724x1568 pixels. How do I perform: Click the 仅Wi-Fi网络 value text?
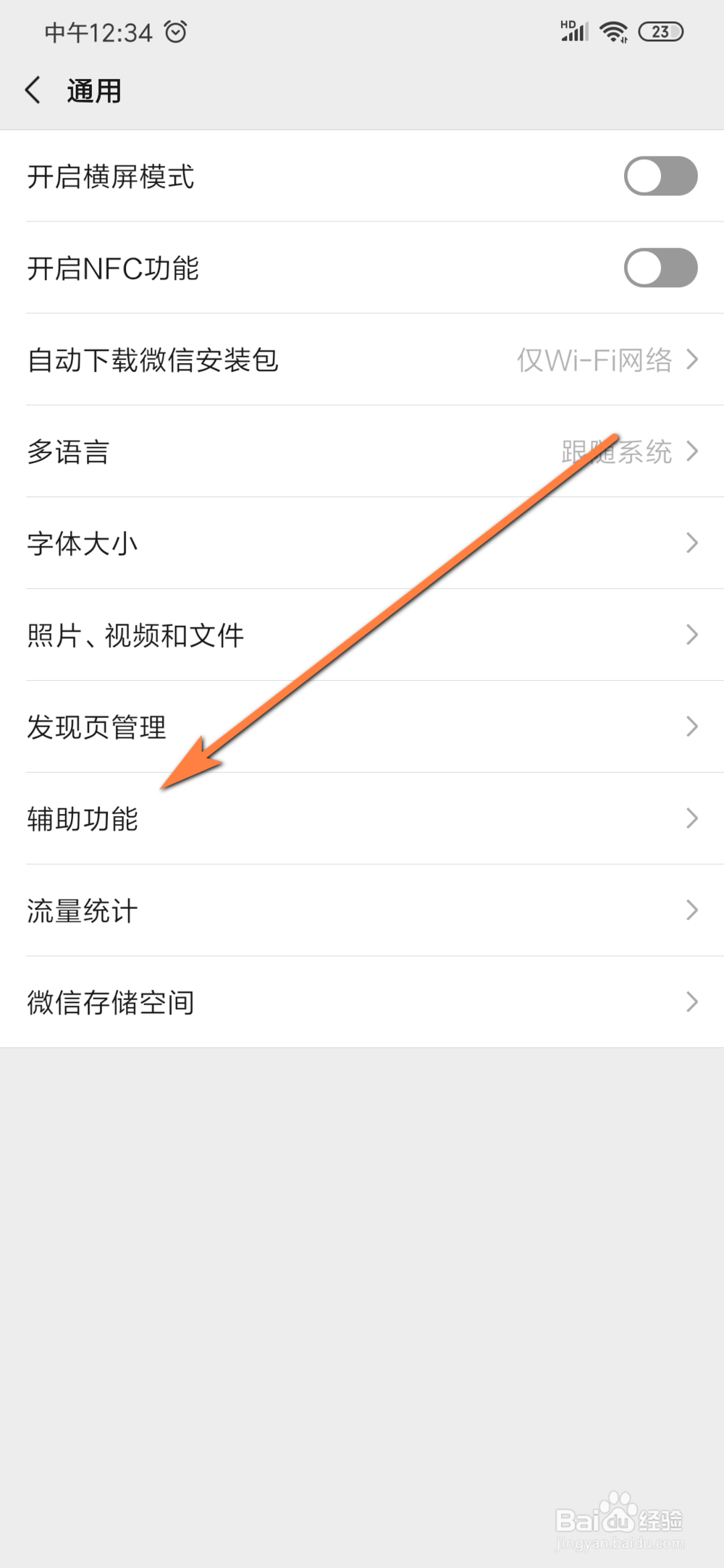coord(595,360)
